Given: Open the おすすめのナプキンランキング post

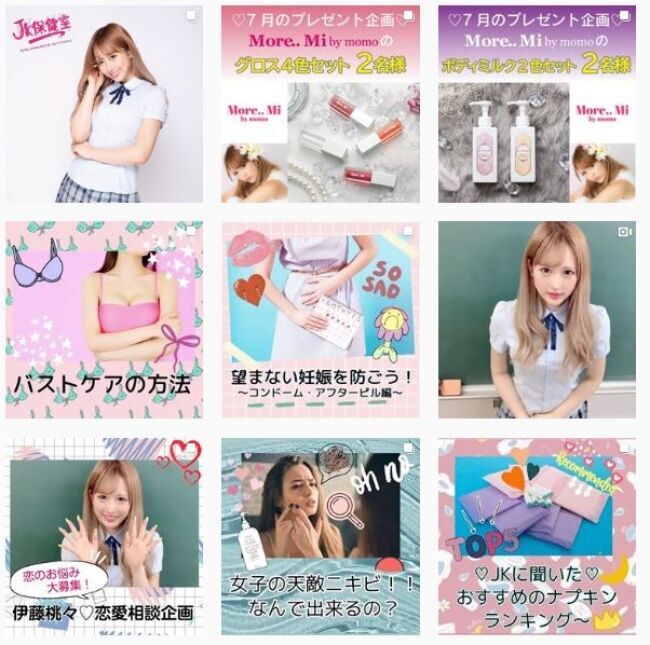Looking at the screenshot, I should coord(537,536).
